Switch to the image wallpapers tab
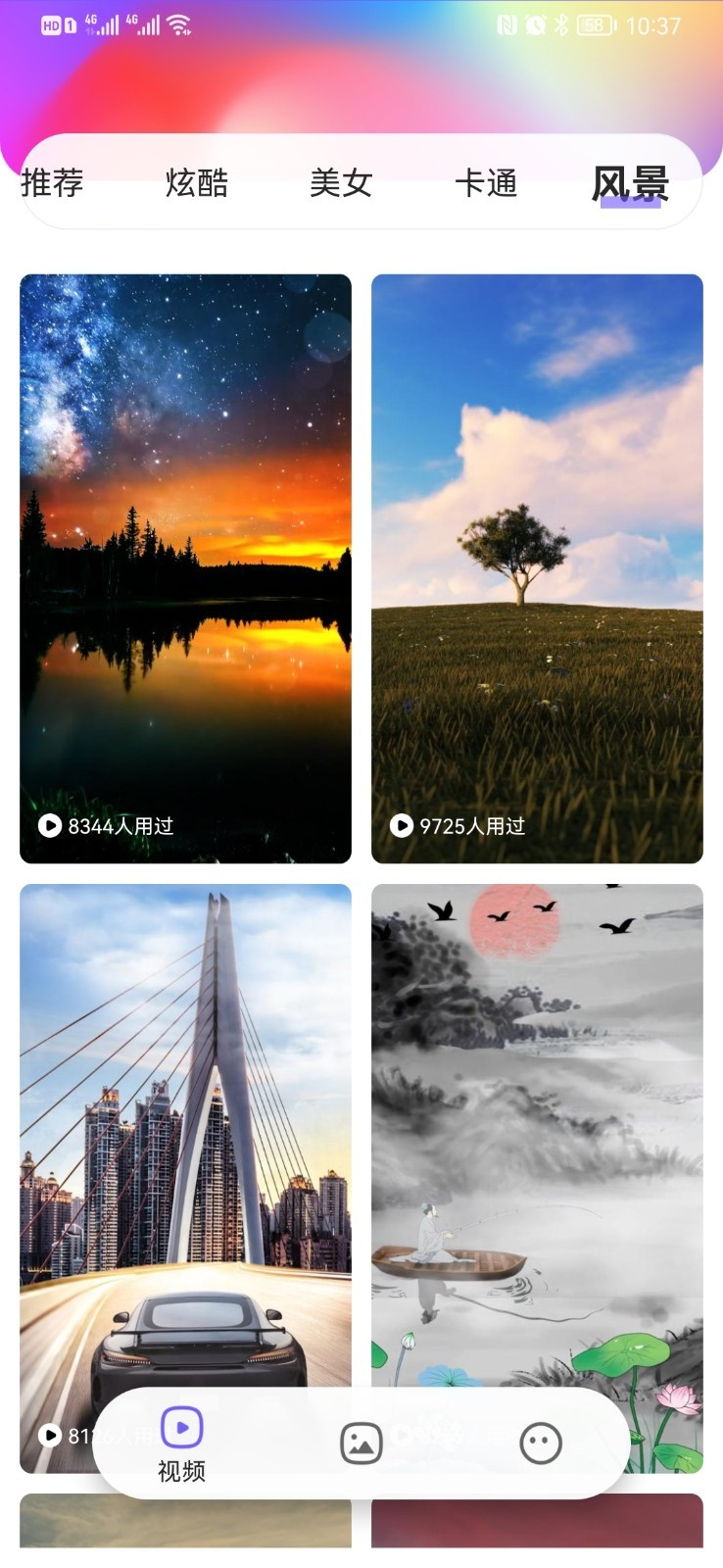Image resolution: width=723 pixels, height=1568 pixels. point(361,1444)
